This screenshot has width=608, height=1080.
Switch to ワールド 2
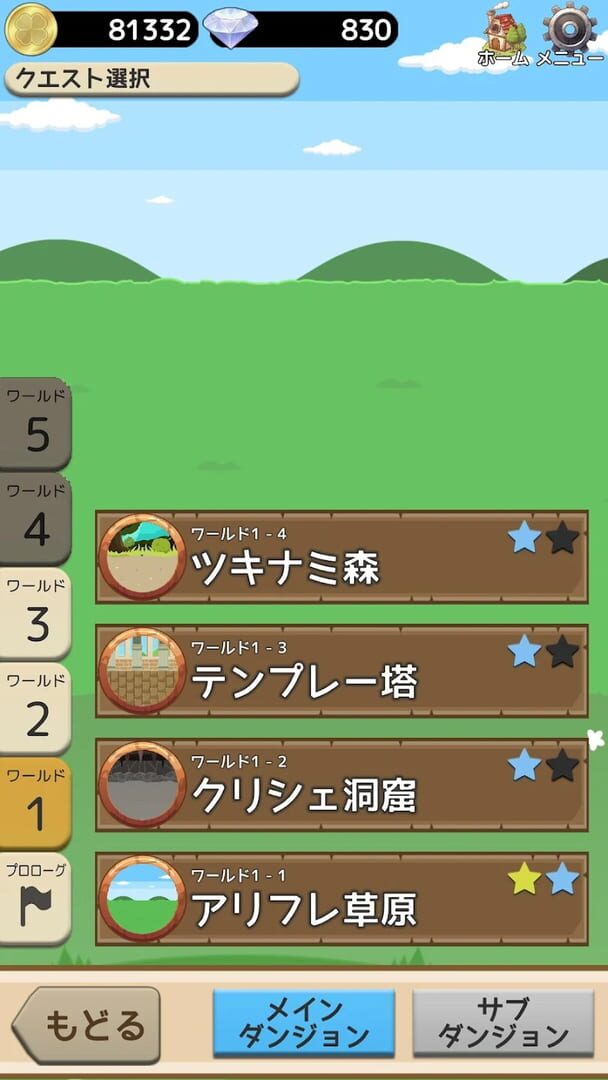pyautogui.click(x=36, y=708)
